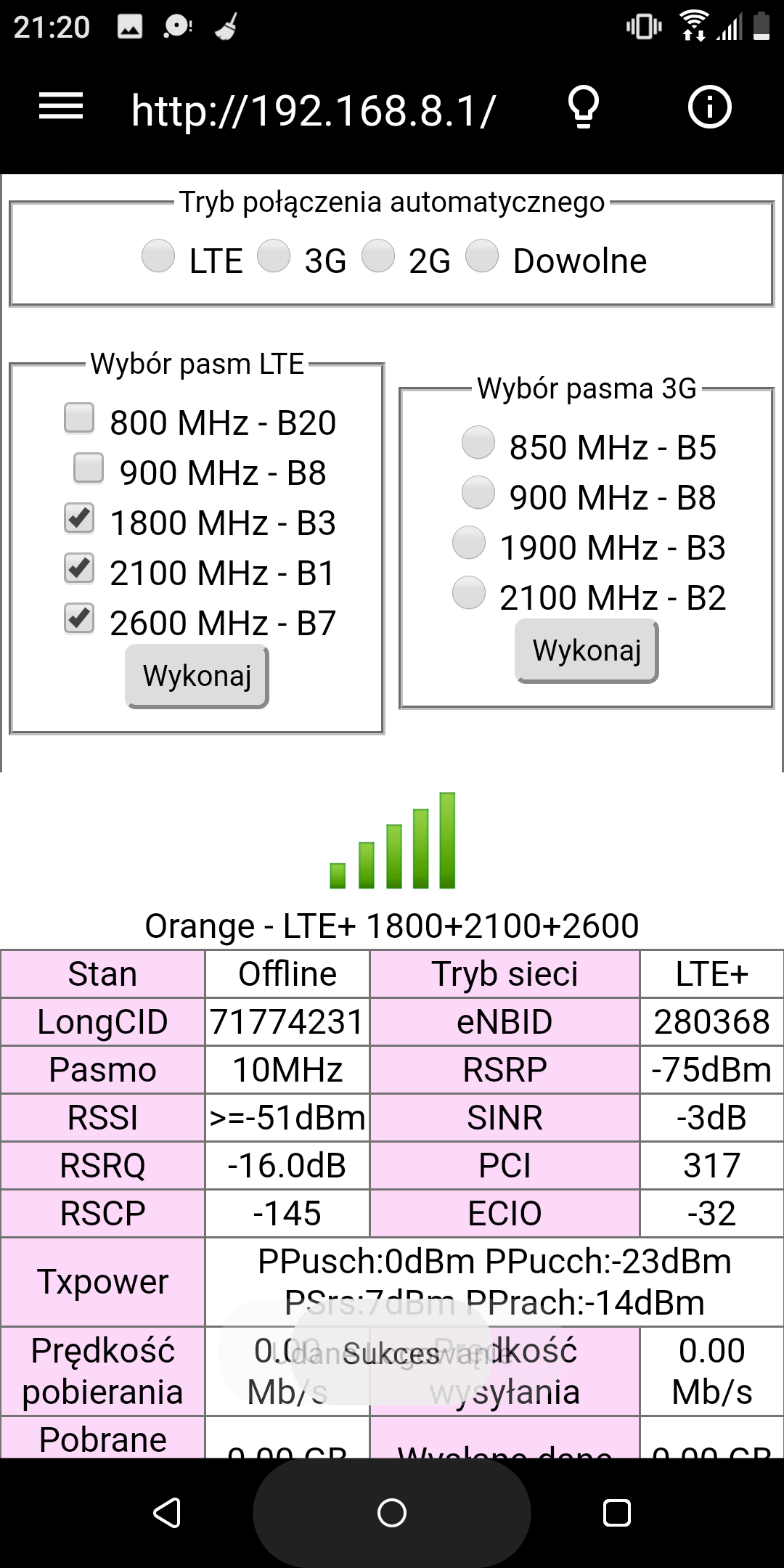This screenshot has height=1568, width=784.
Task: Tap the light bulb icon
Action: click(583, 107)
